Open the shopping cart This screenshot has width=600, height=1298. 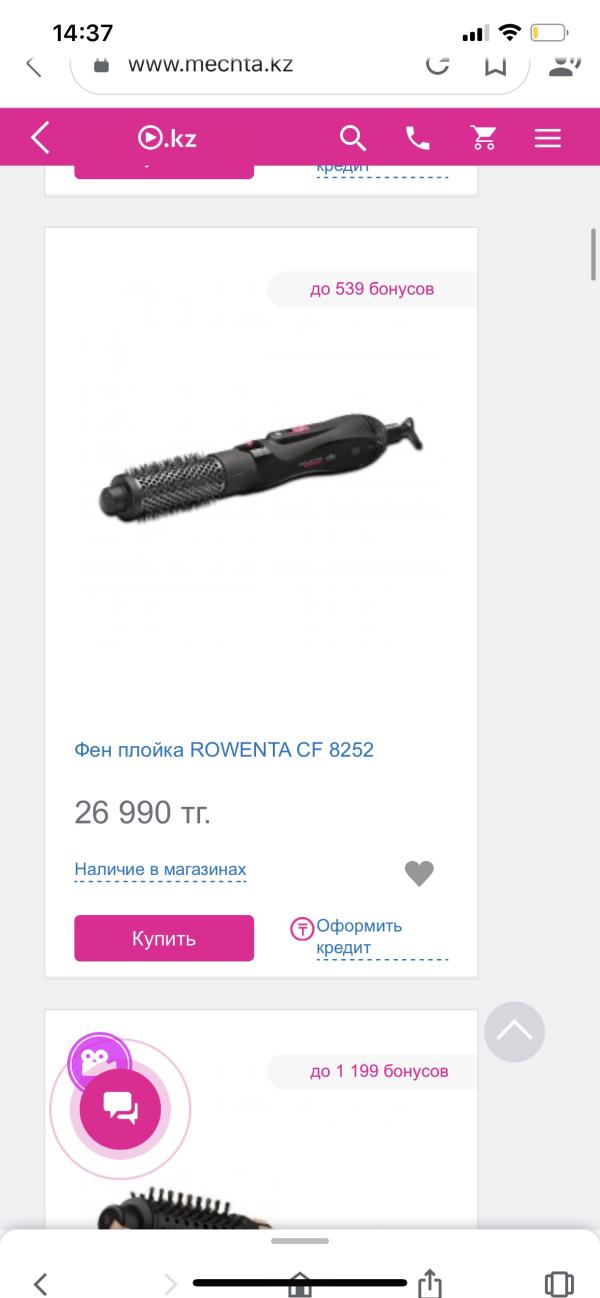(x=484, y=137)
